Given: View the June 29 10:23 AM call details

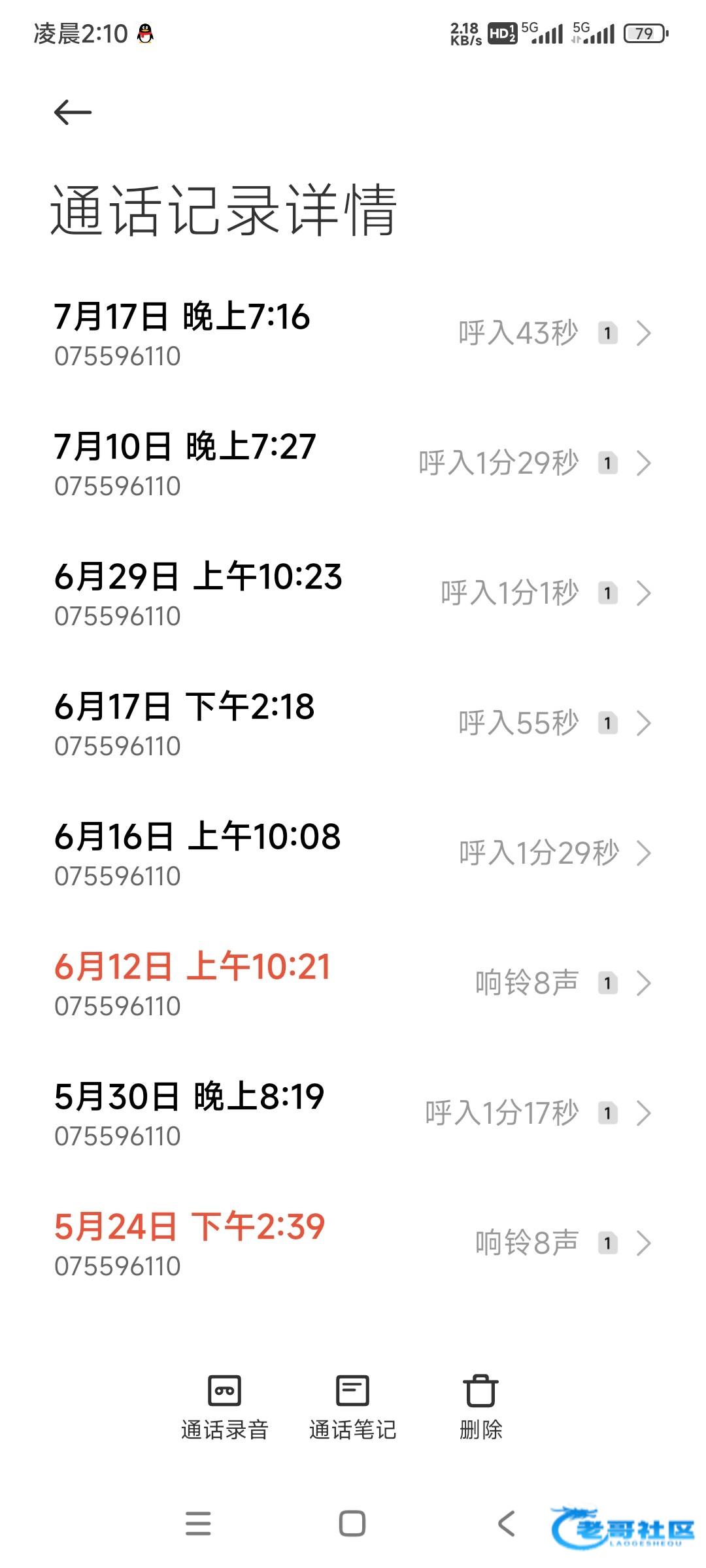Looking at the screenshot, I should (353, 595).
